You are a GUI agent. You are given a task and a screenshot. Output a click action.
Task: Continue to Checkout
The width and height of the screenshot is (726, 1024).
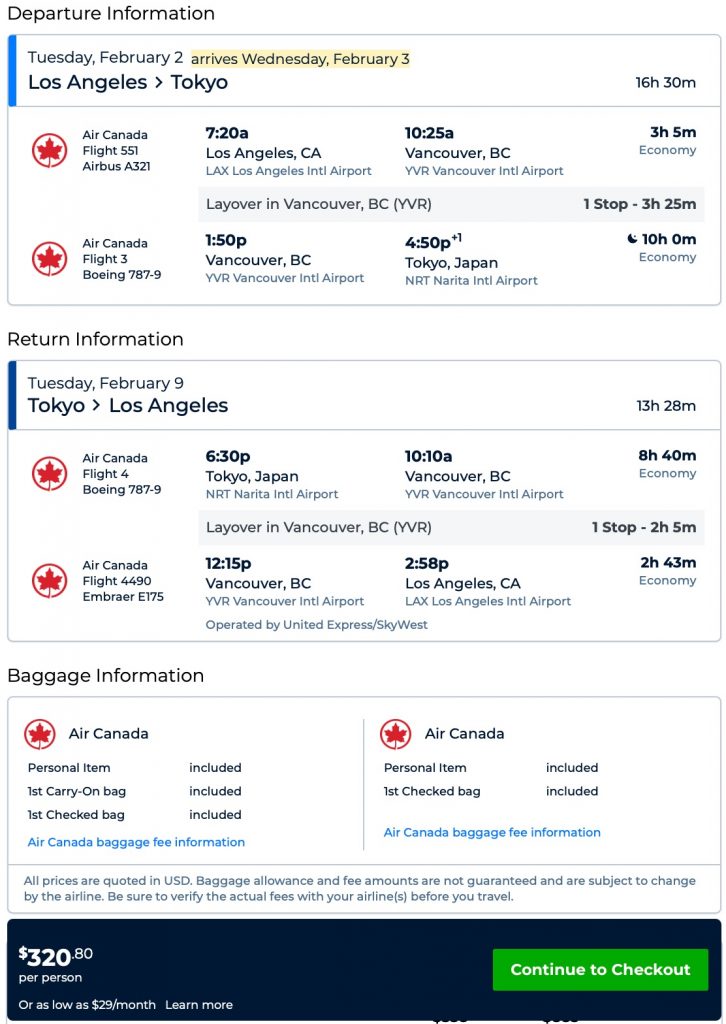[x=600, y=969]
